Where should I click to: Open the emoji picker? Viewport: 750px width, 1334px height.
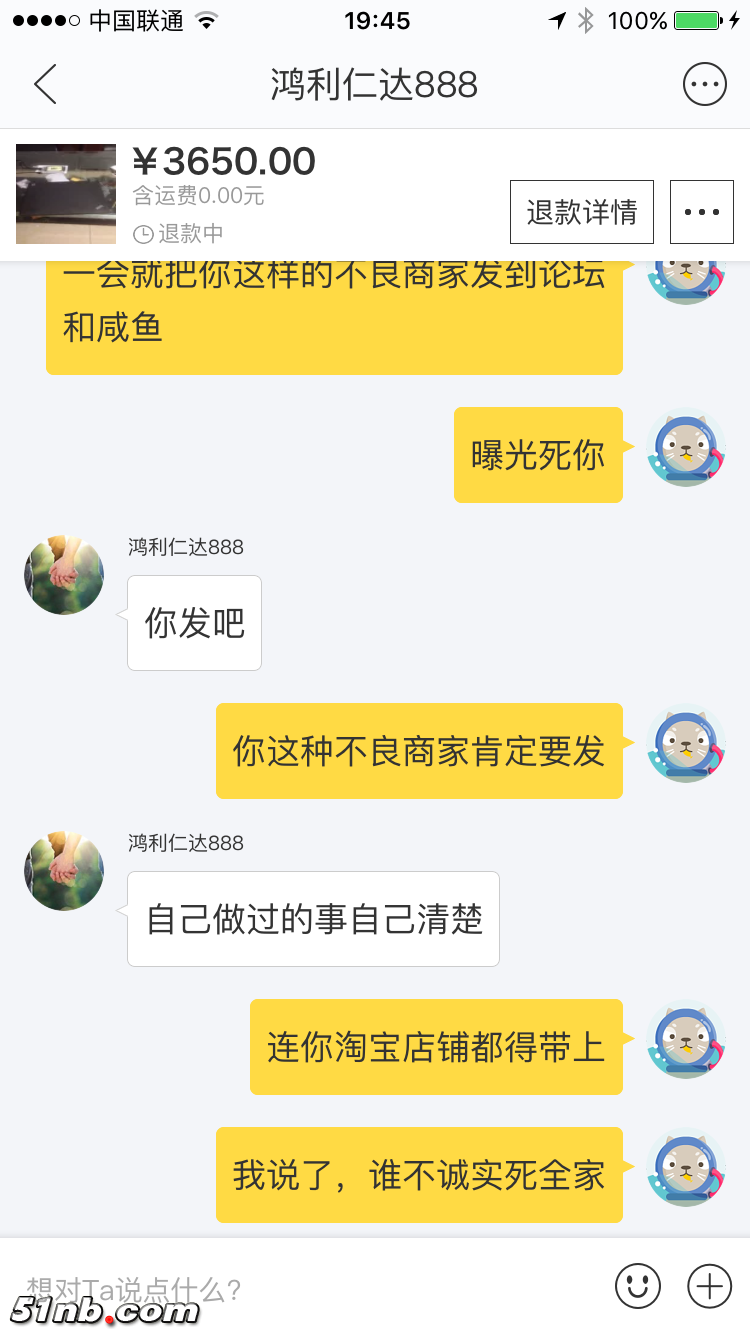[638, 1285]
